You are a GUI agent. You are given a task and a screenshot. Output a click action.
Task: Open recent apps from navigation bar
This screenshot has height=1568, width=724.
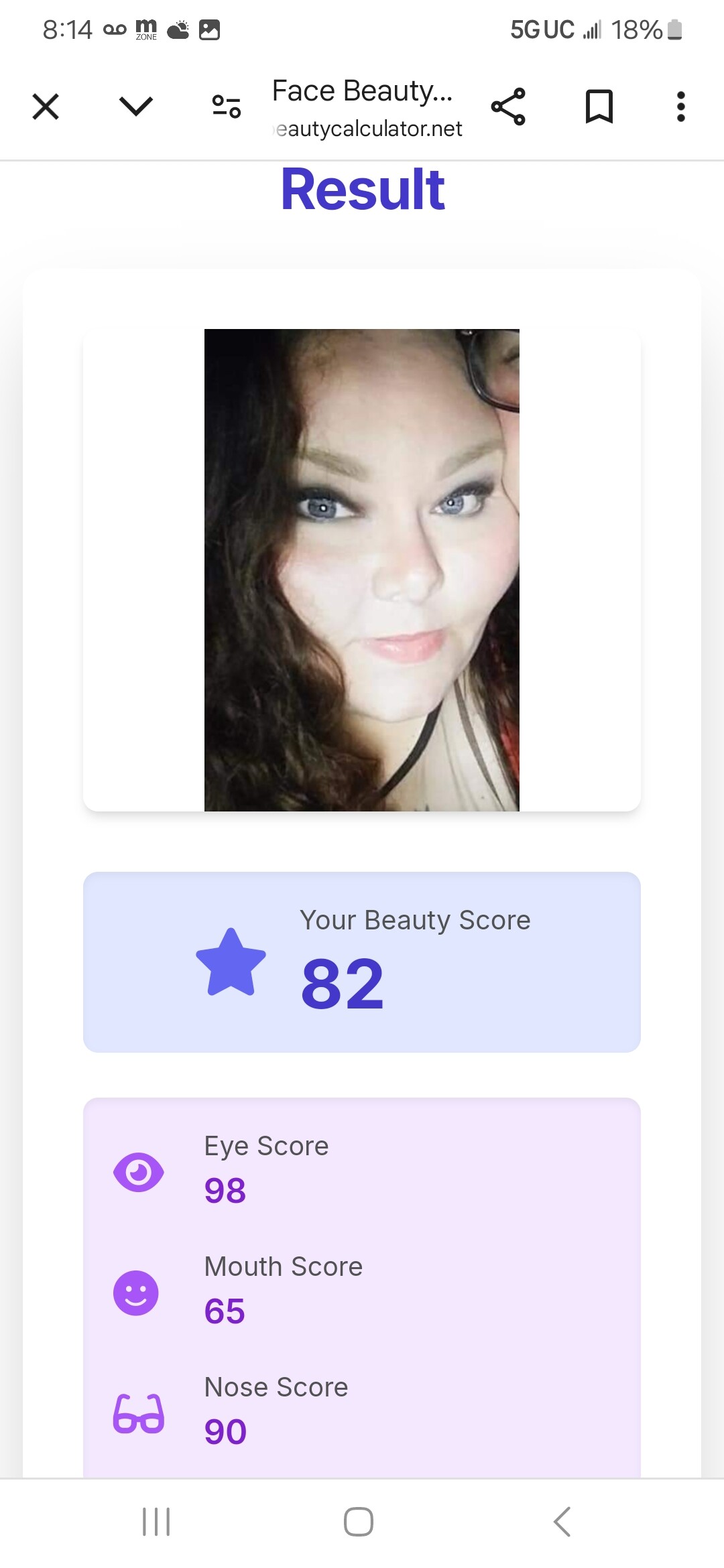(x=156, y=1522)
